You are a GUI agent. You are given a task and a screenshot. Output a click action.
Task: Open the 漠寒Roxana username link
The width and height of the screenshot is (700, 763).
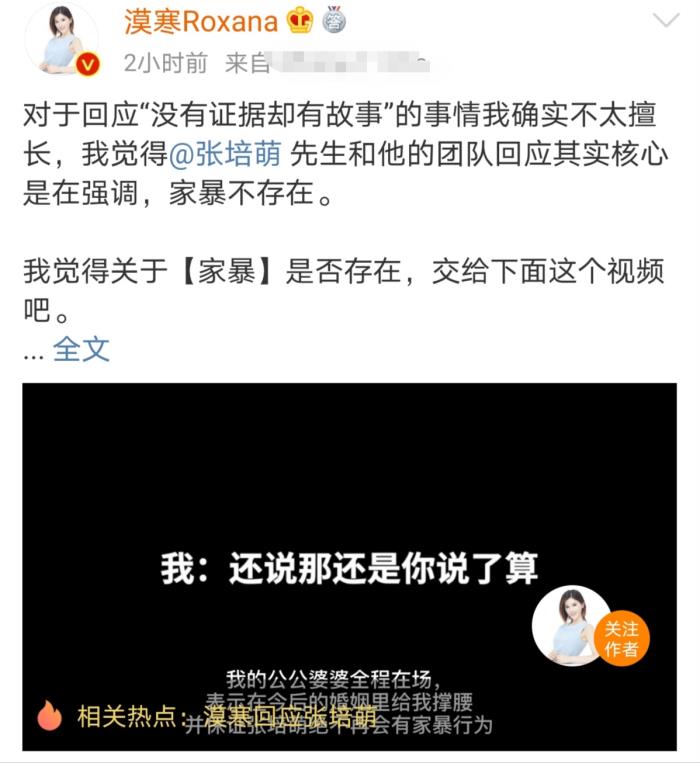(x=204, y=21)
